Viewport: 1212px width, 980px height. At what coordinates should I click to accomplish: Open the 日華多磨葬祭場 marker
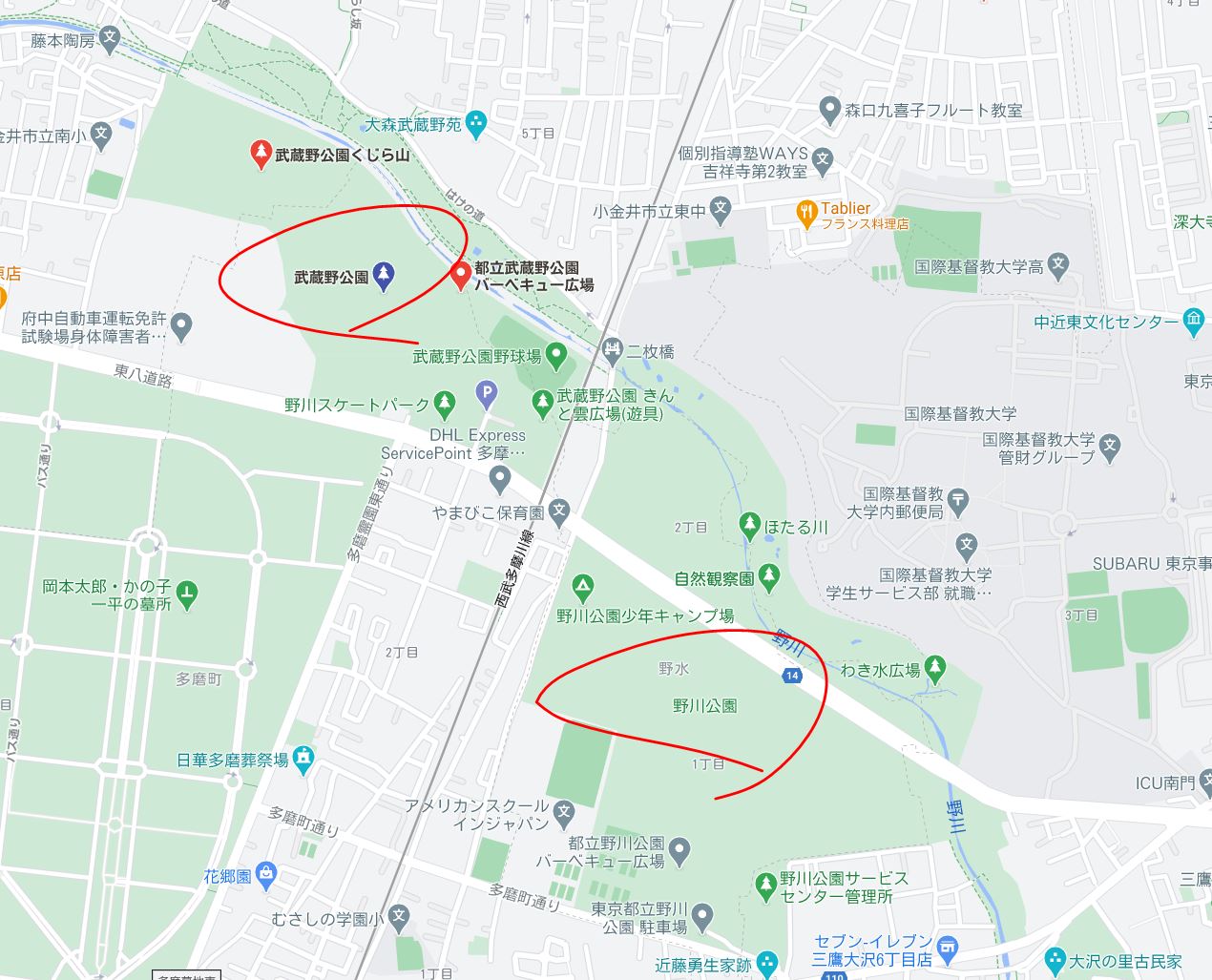point(303,760)
